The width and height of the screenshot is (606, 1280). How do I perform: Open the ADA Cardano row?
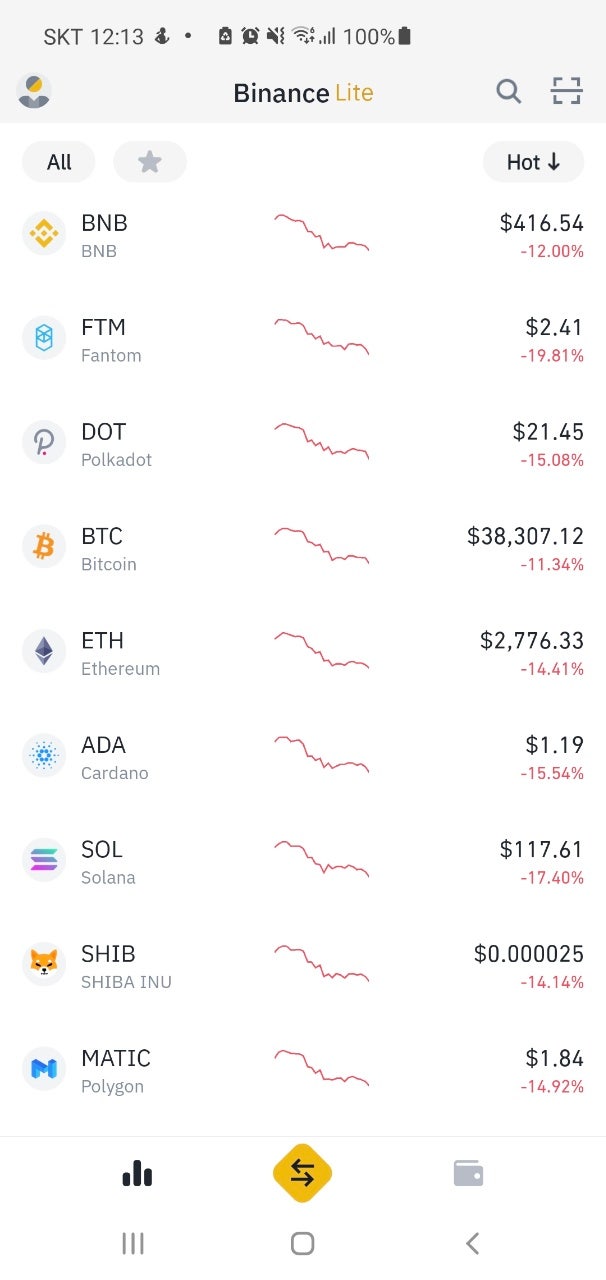(x=303, y=758)
